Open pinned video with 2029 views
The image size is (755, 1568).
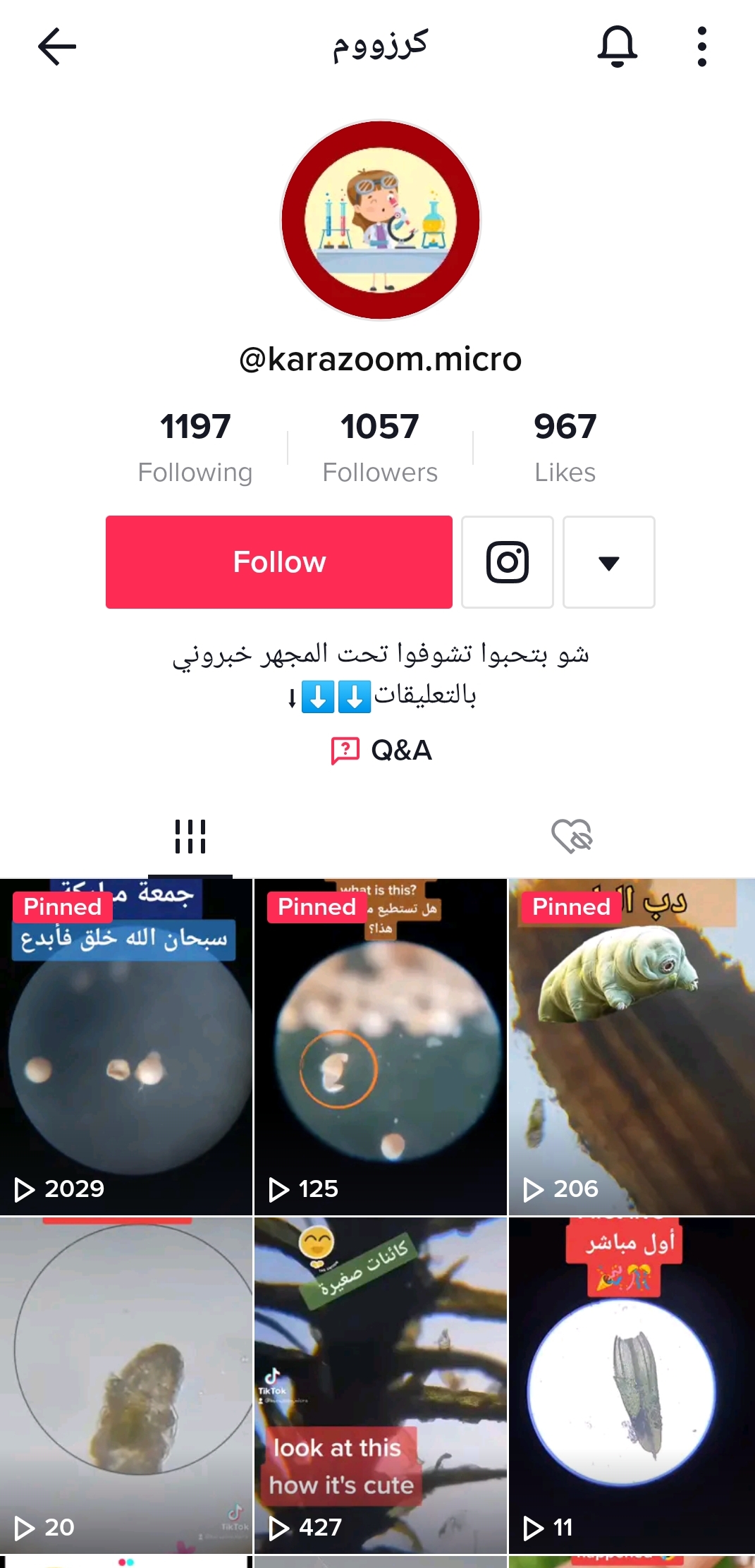click(126, 1047)
